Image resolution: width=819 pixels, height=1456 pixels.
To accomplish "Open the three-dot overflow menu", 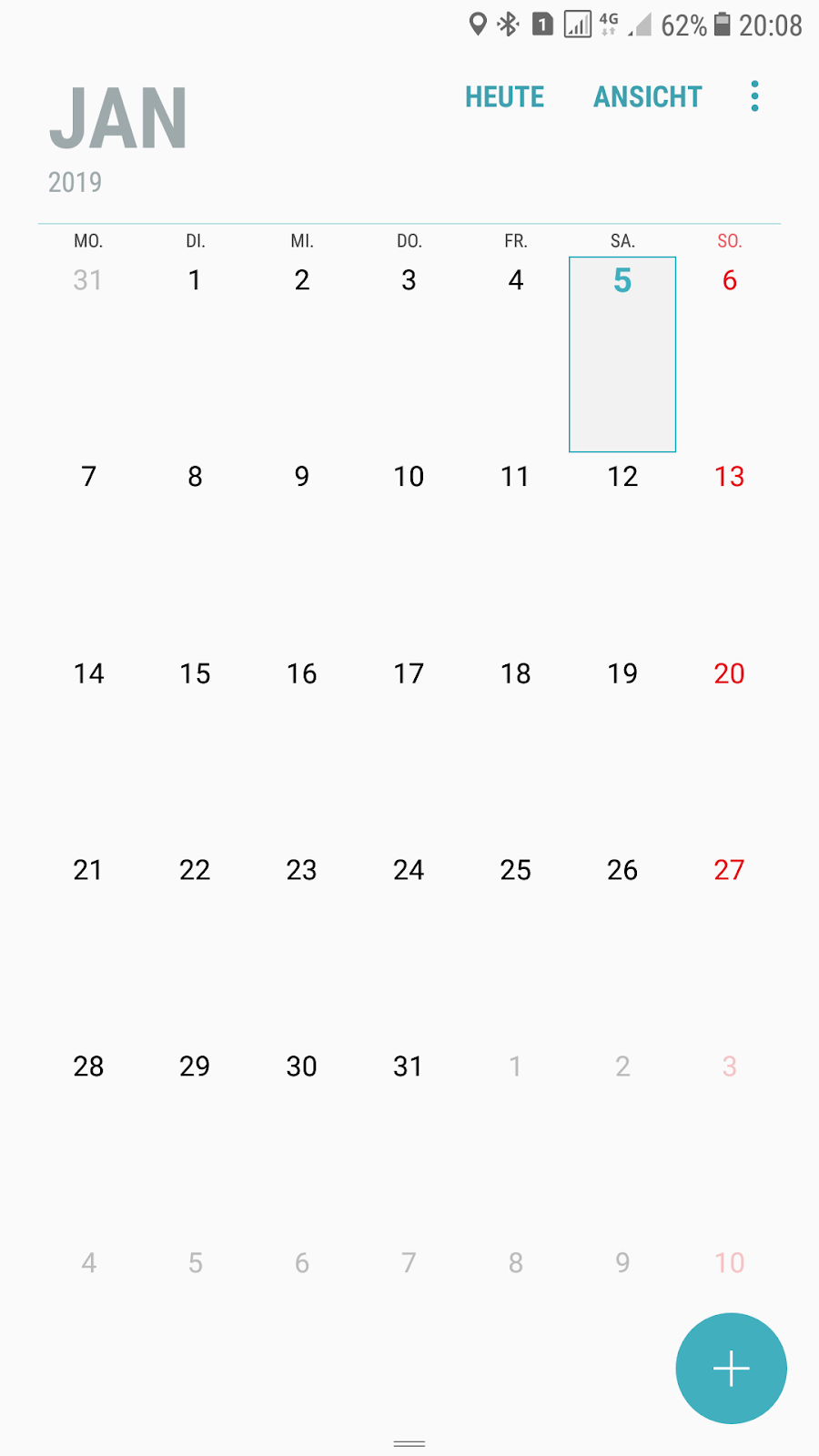I will pos(754,96).
